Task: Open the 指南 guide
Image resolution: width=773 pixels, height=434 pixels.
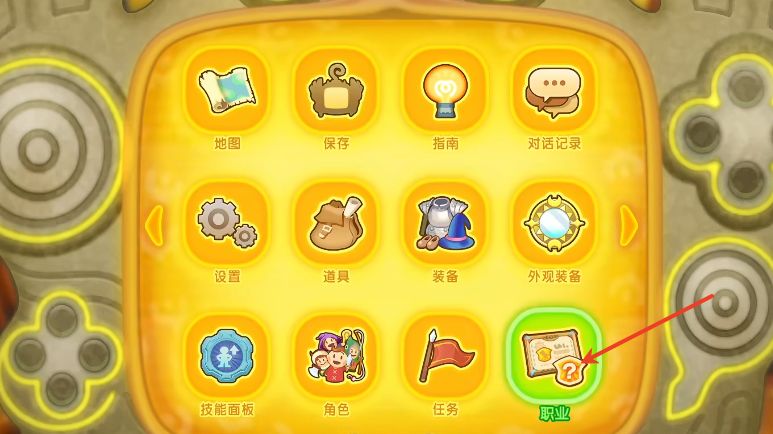Action: [x=445, y=91]
